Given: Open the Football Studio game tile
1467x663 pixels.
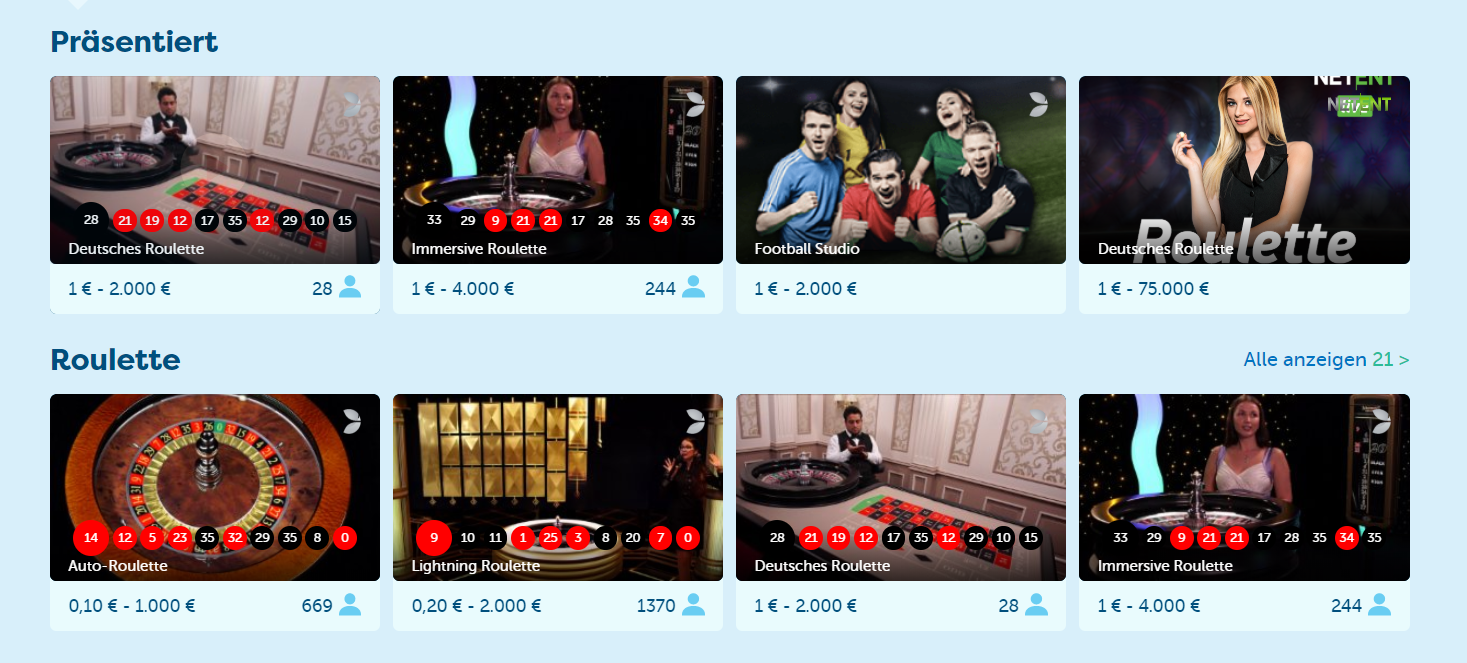Looking at the screenshot, I should pyautogui.click(x=900, y=170).
